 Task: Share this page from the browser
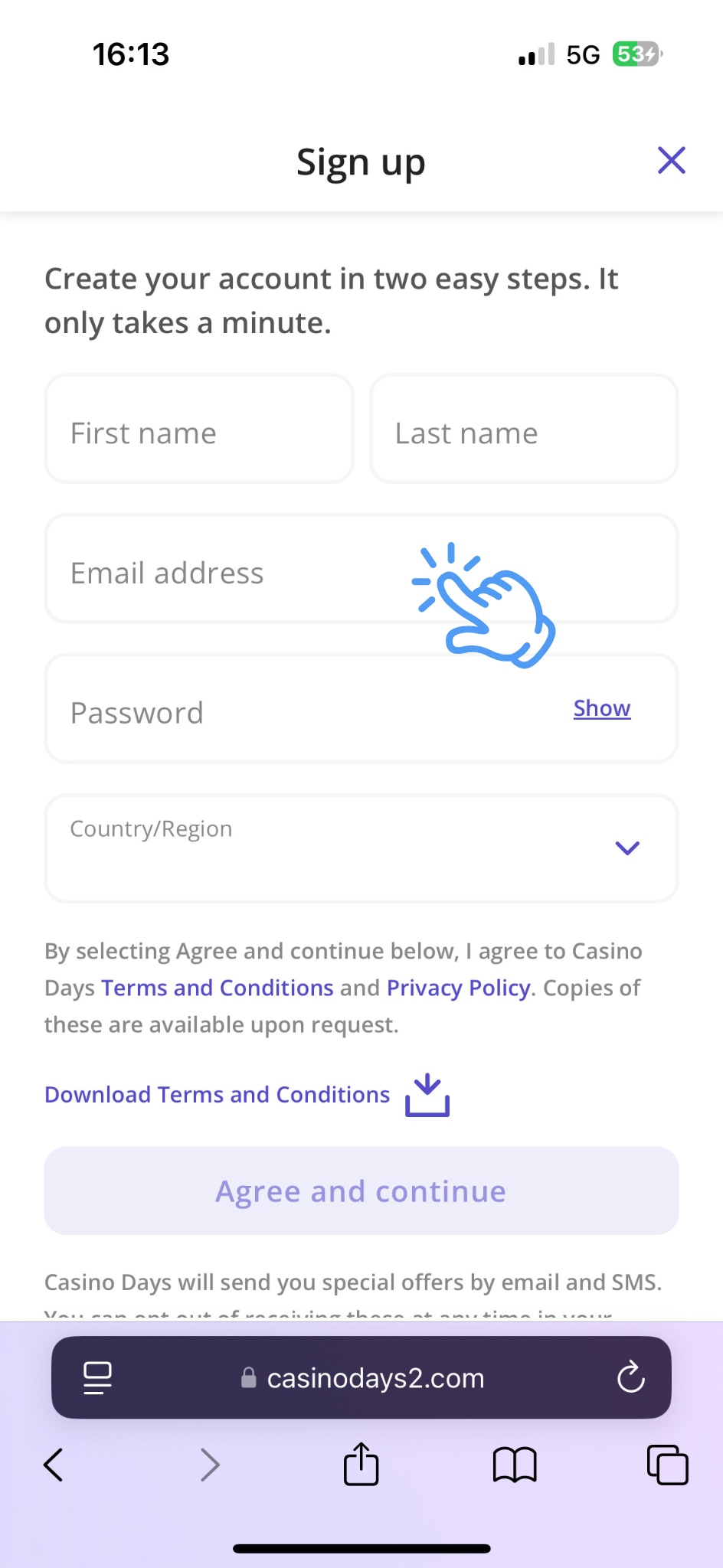coord(361,1465)
